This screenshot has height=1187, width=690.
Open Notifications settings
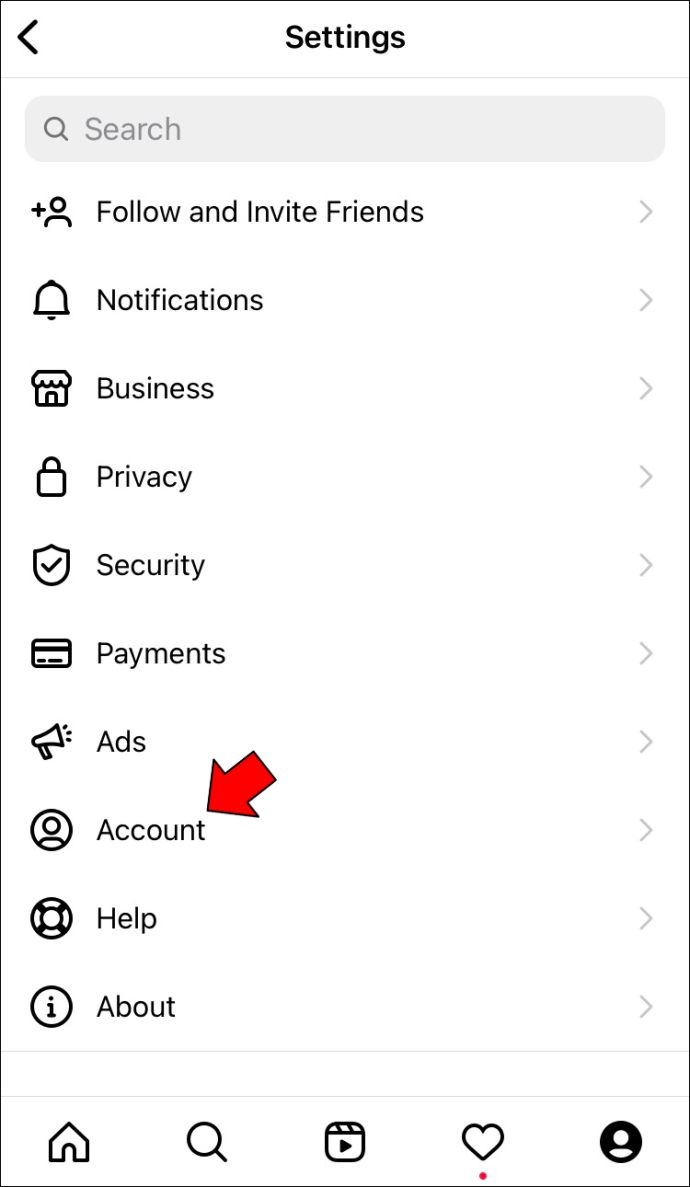point(345,301)
